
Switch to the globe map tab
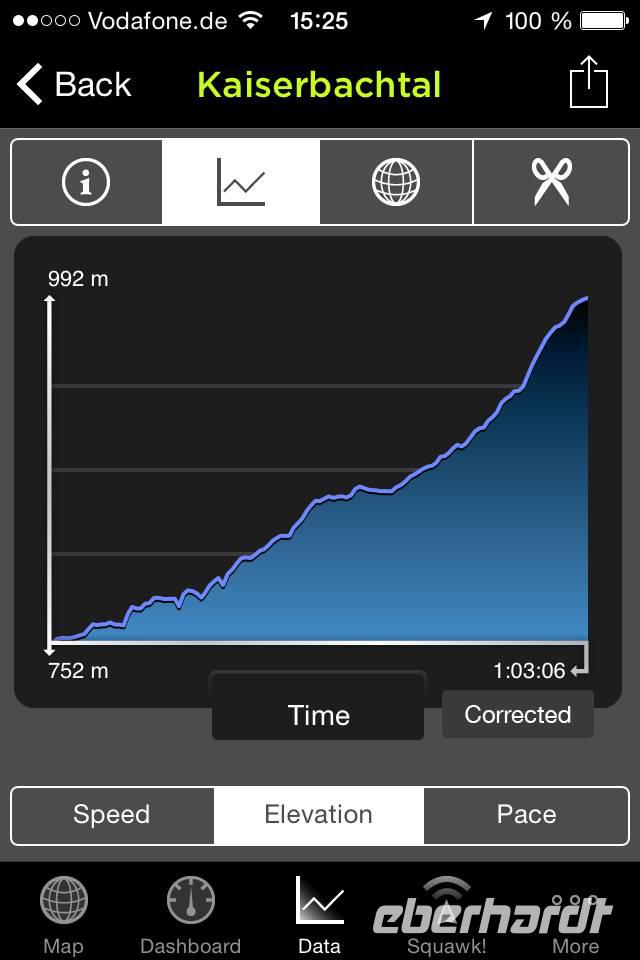point(396,182)
